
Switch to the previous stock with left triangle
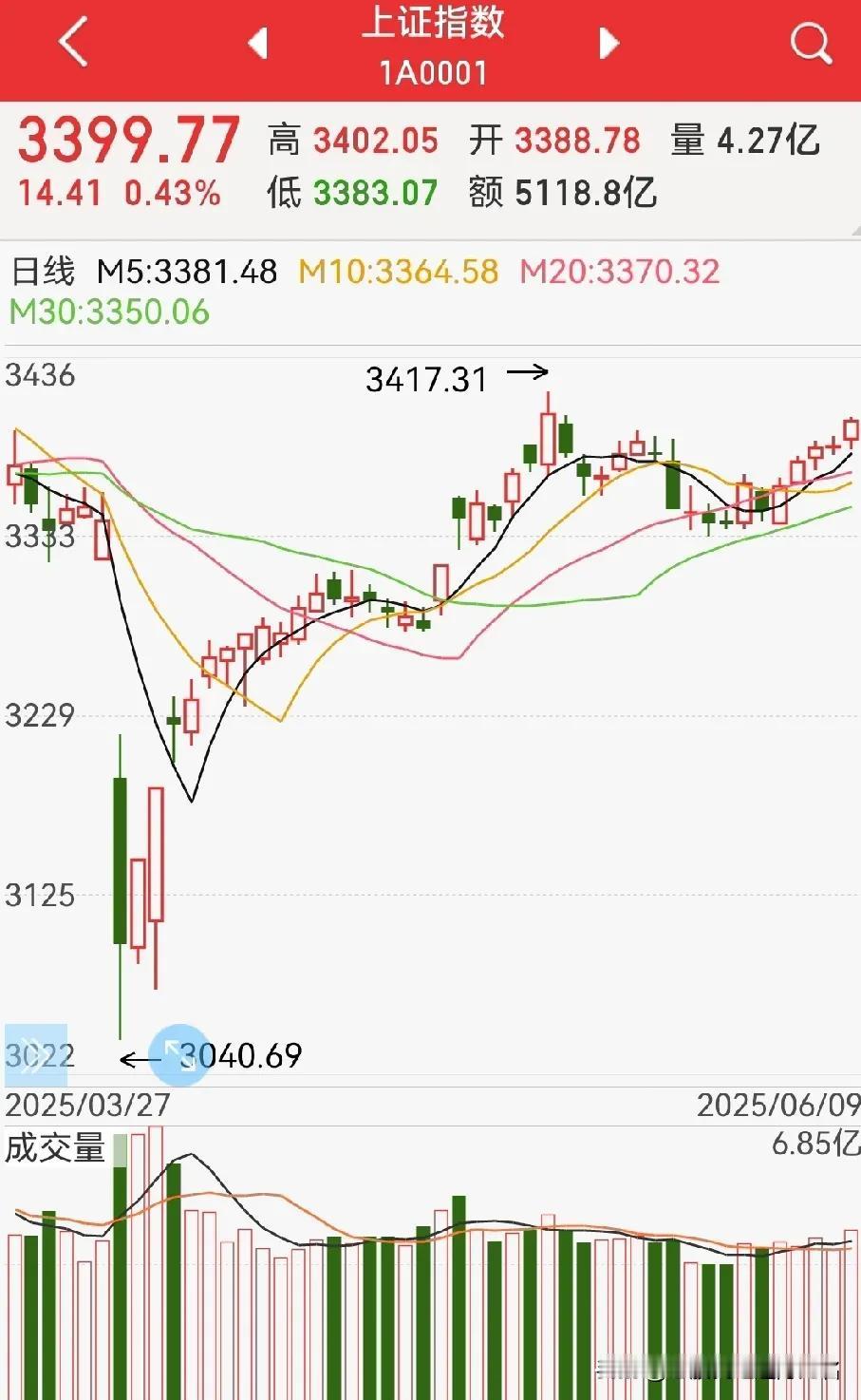(258, 43)
